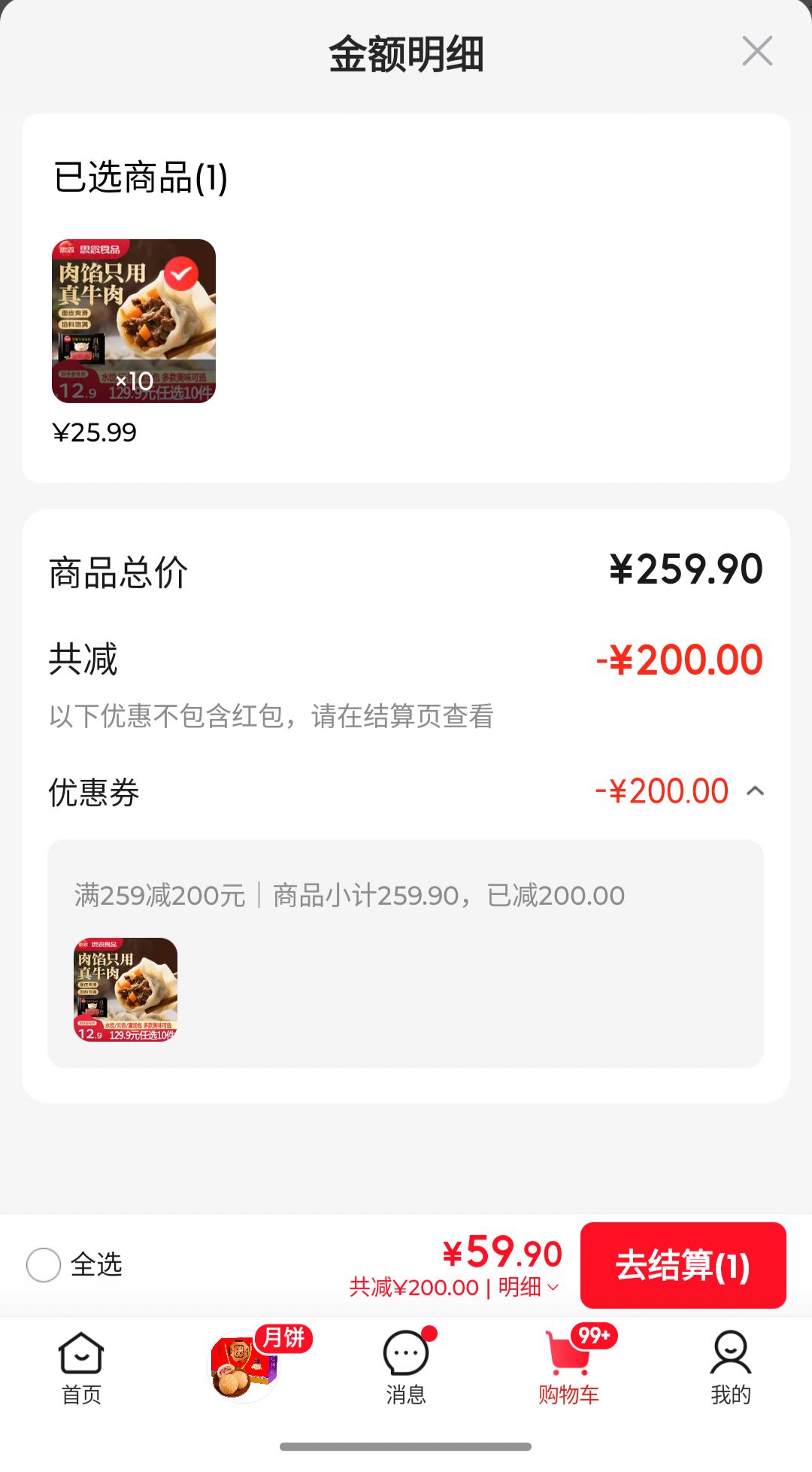Open the dumpling item under coupon details
The width and height of the screenshot is (812, 1472).
click(x=126, y=990)
